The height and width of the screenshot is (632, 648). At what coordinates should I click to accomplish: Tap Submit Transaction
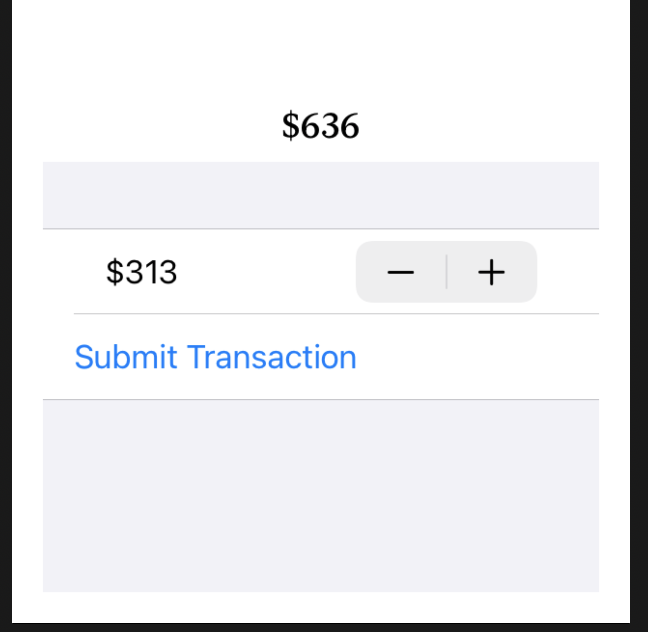pyautogui.click(x=216, y=357)
